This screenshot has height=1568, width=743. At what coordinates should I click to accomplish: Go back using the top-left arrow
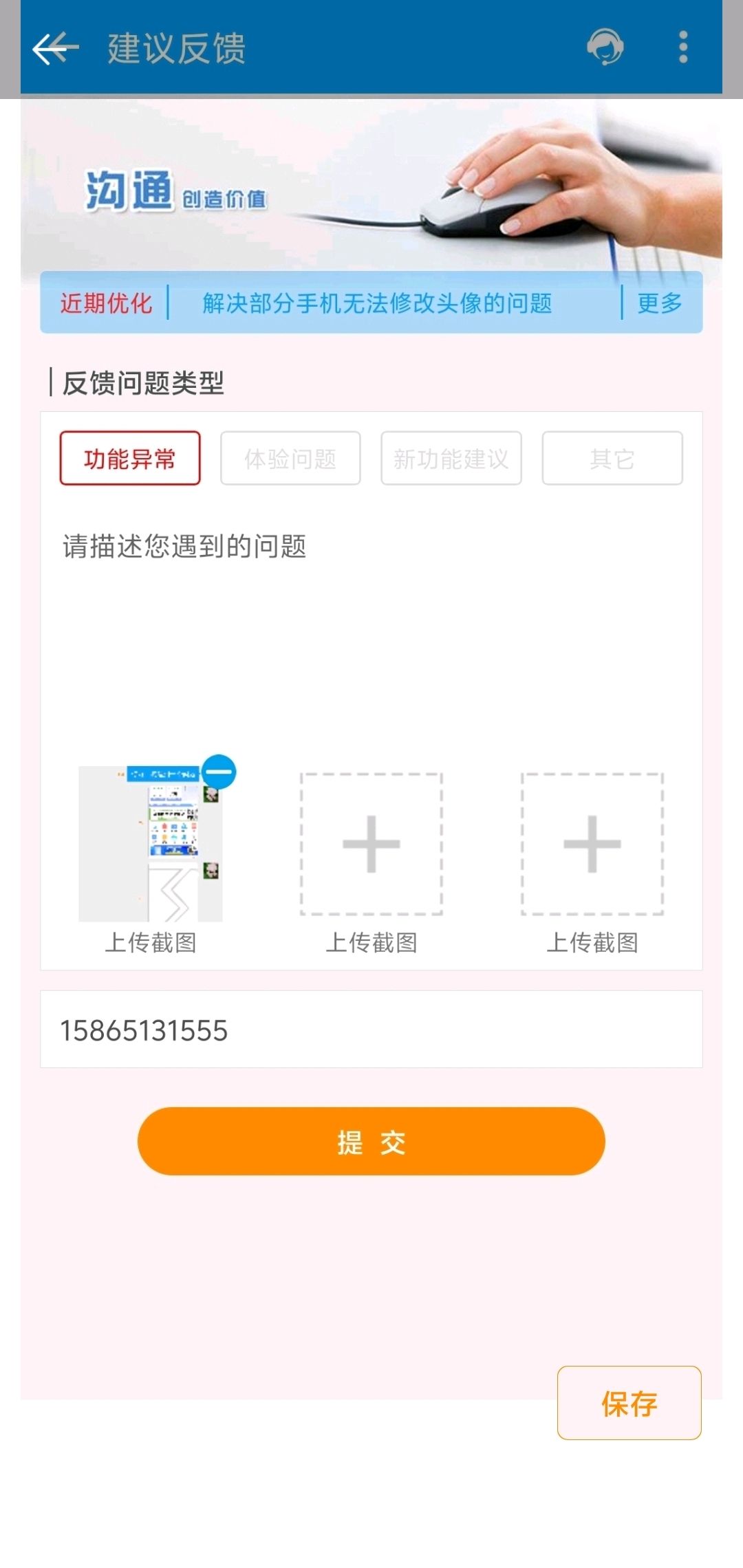coord(56,48)
